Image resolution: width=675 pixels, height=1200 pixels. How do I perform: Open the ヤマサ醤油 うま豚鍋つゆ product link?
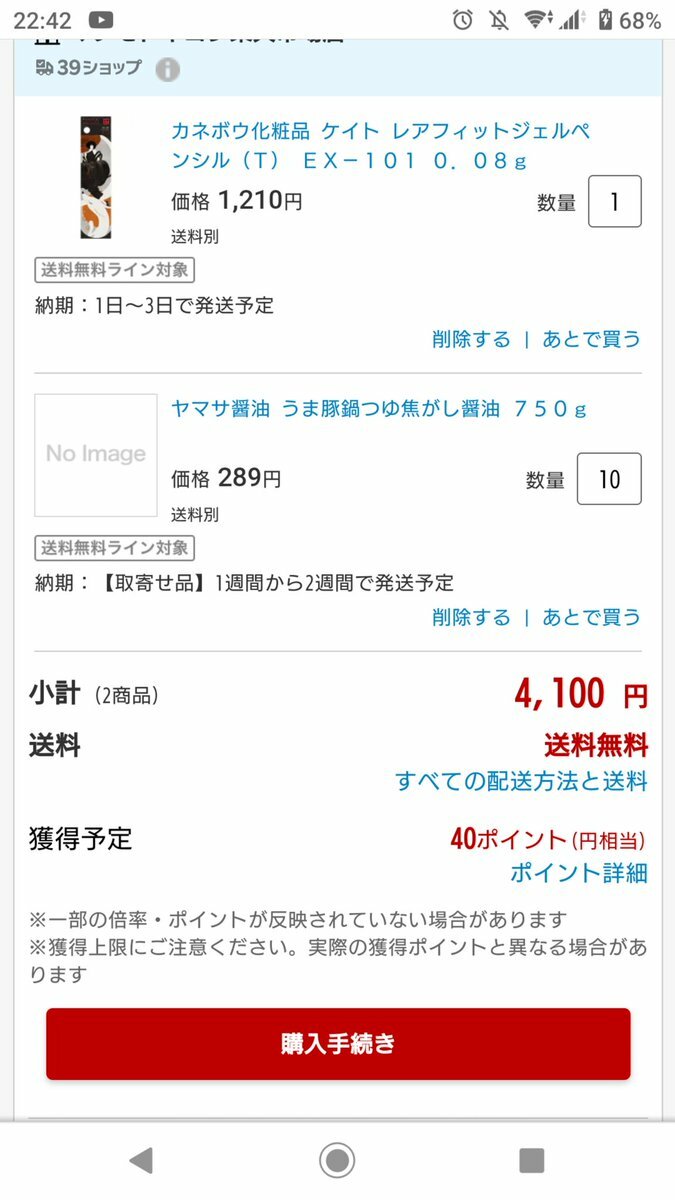pyautogui.click(x=379, y=408)
